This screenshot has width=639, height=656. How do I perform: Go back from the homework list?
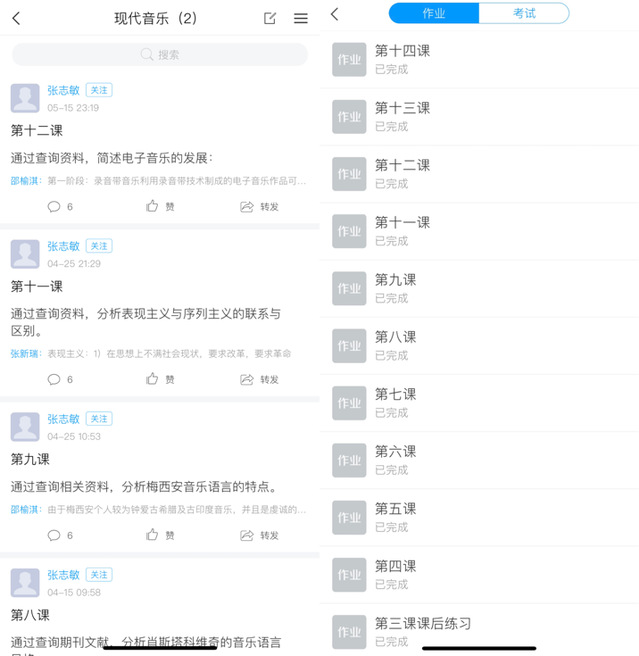[x=335, y=14]
